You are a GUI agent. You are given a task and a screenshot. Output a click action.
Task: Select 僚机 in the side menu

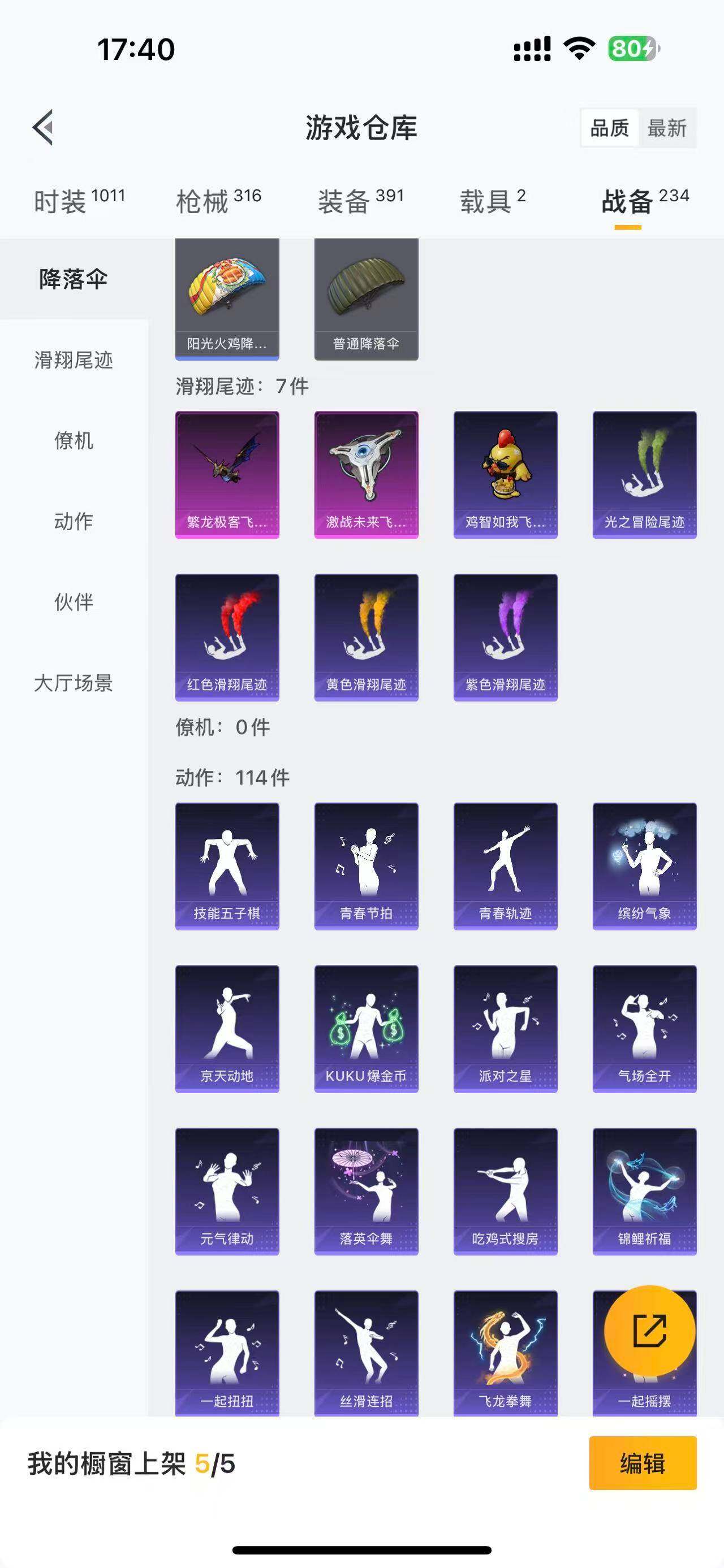[73, 441]
